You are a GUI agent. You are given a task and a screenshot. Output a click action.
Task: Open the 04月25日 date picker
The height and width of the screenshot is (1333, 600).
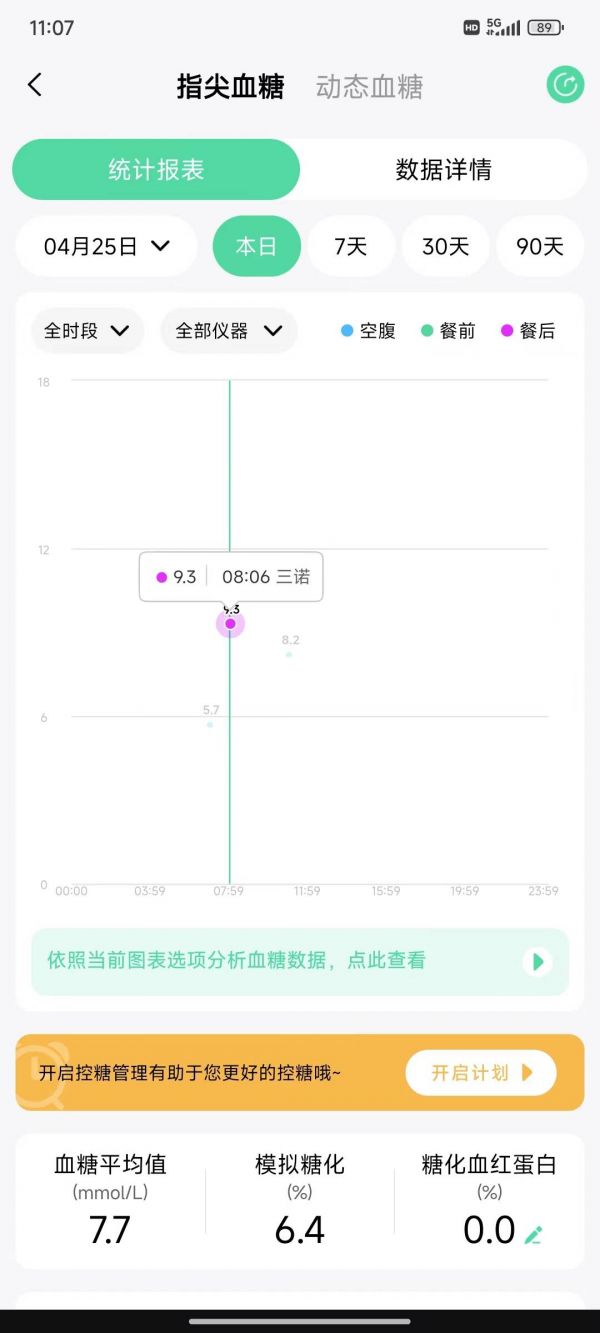click(107, 246)
